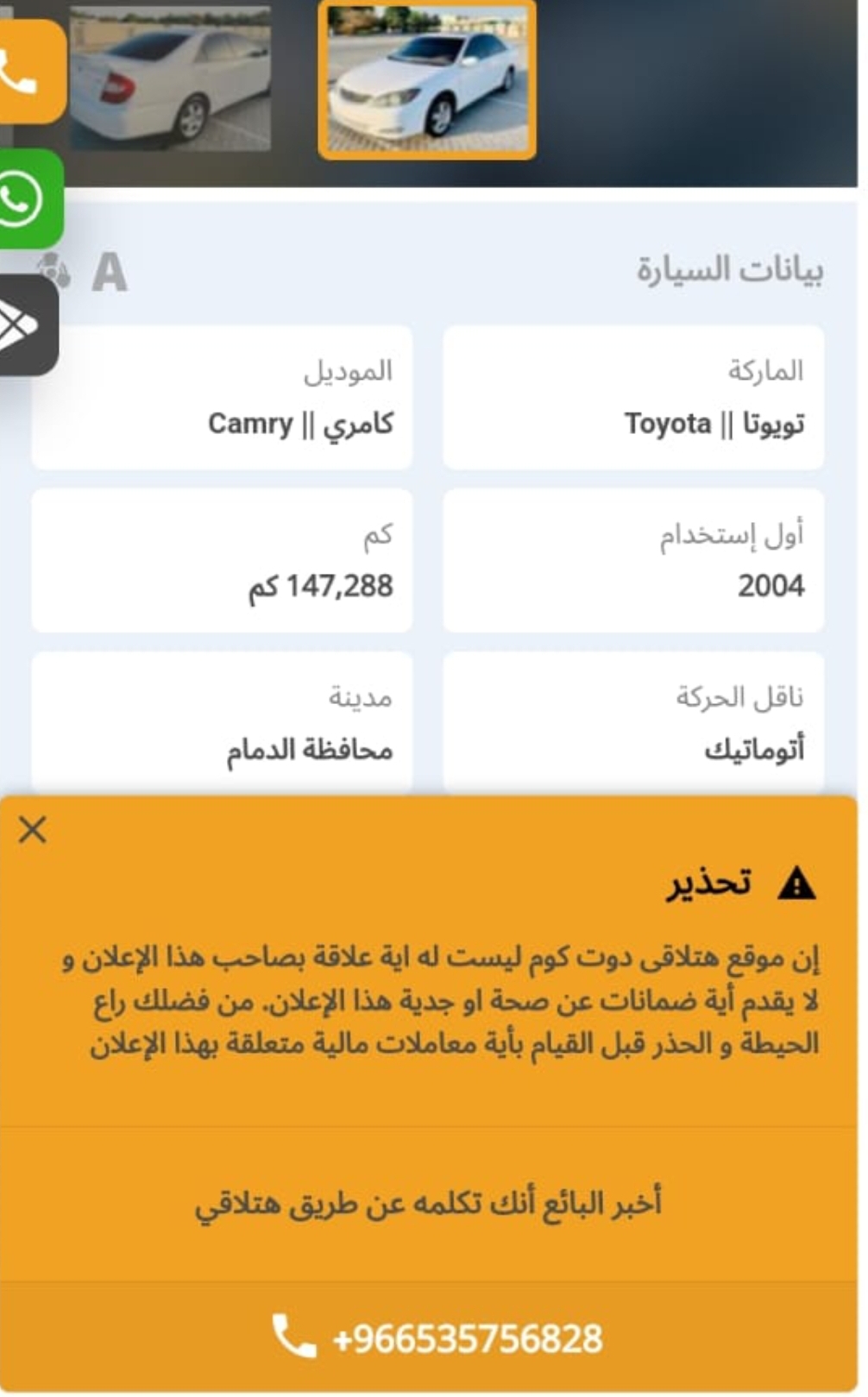This screenshot has height=1397, width=868.
Task: Select the rear-view car photo thumbnail
Action: tap(170, 79)
